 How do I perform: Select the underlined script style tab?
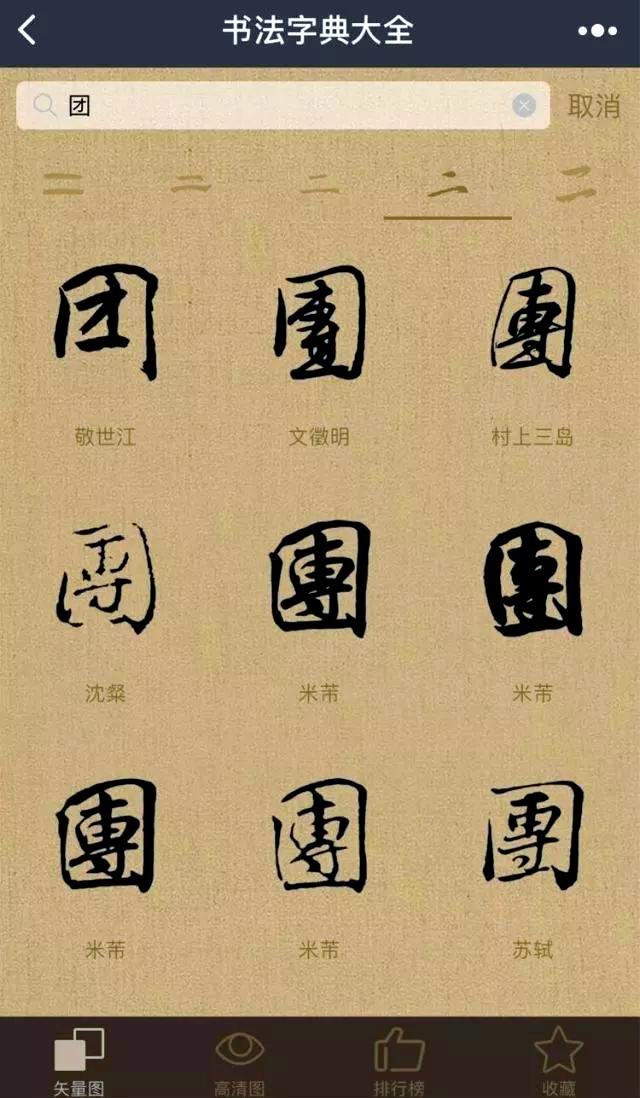tap(448, 186)
